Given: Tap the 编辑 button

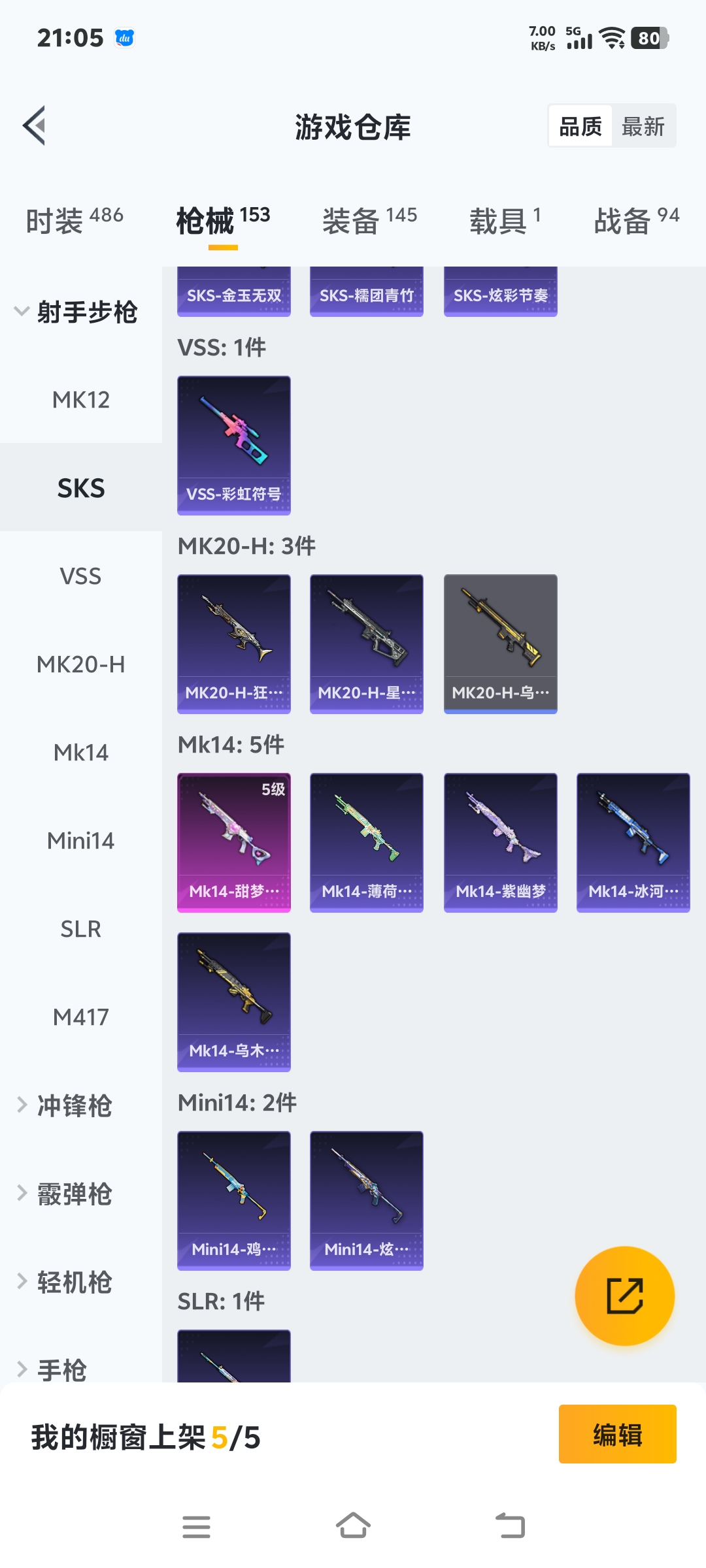Looking at the screenshot, I should 617,1434.
